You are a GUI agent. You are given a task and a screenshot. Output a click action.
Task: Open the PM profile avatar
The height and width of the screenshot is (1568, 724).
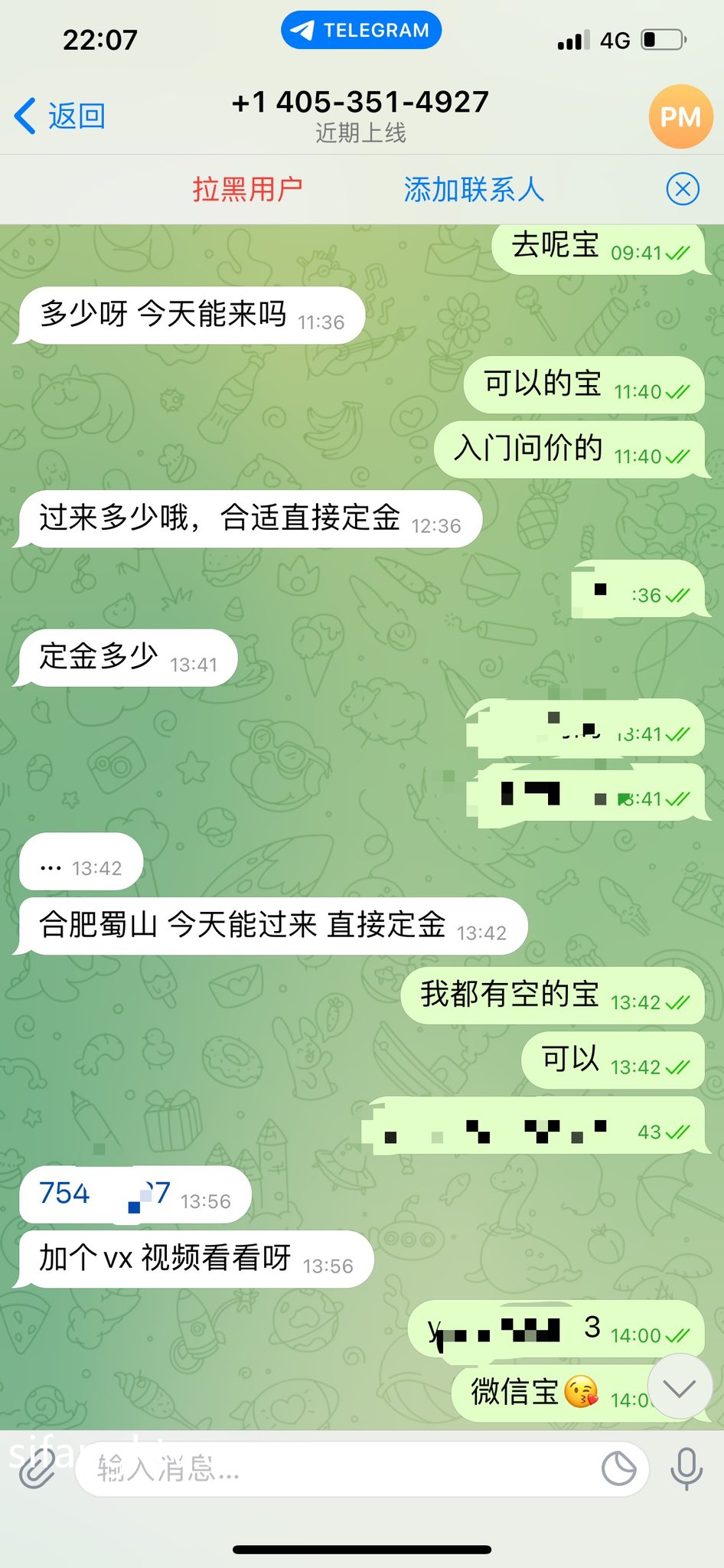click(680, 116)
